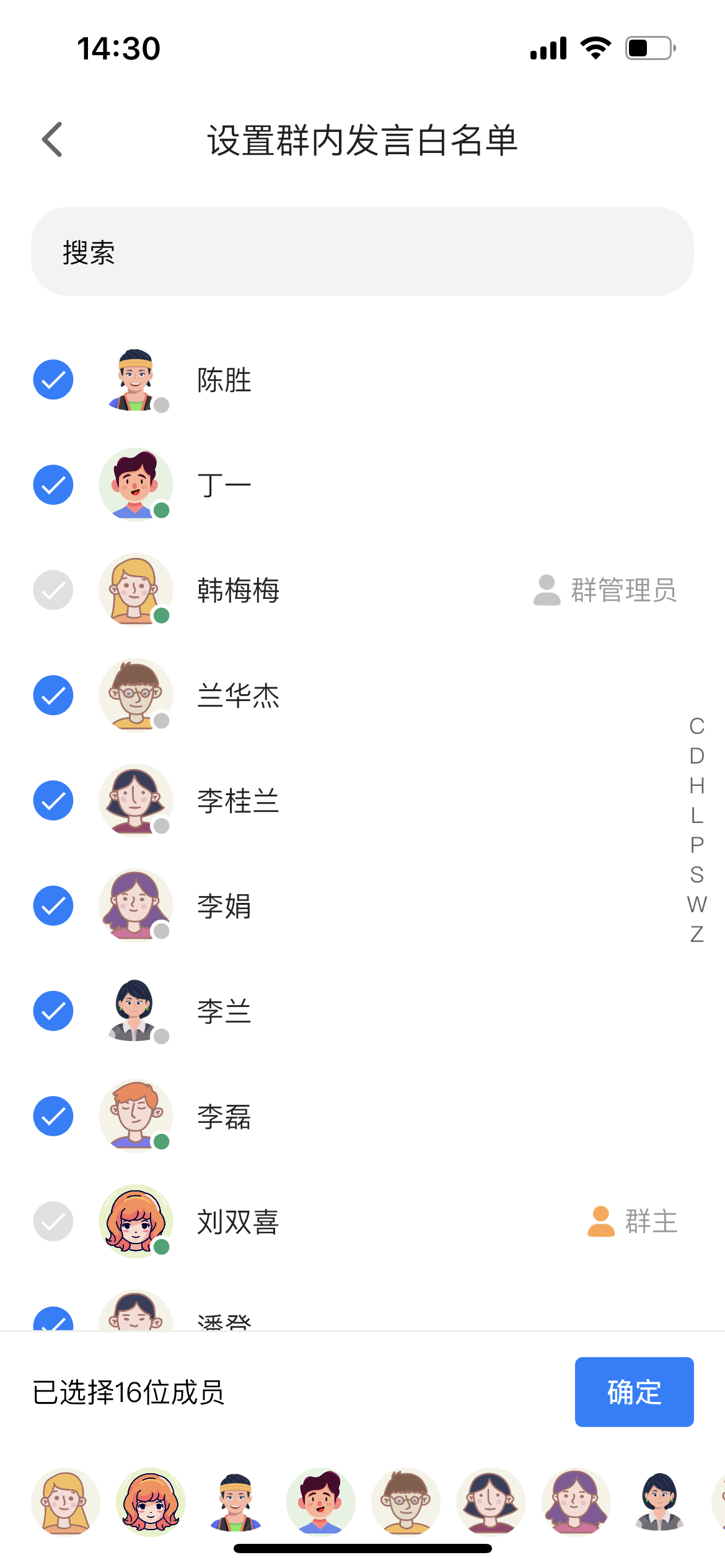Tap the 搜索 search field

[362, 251]
